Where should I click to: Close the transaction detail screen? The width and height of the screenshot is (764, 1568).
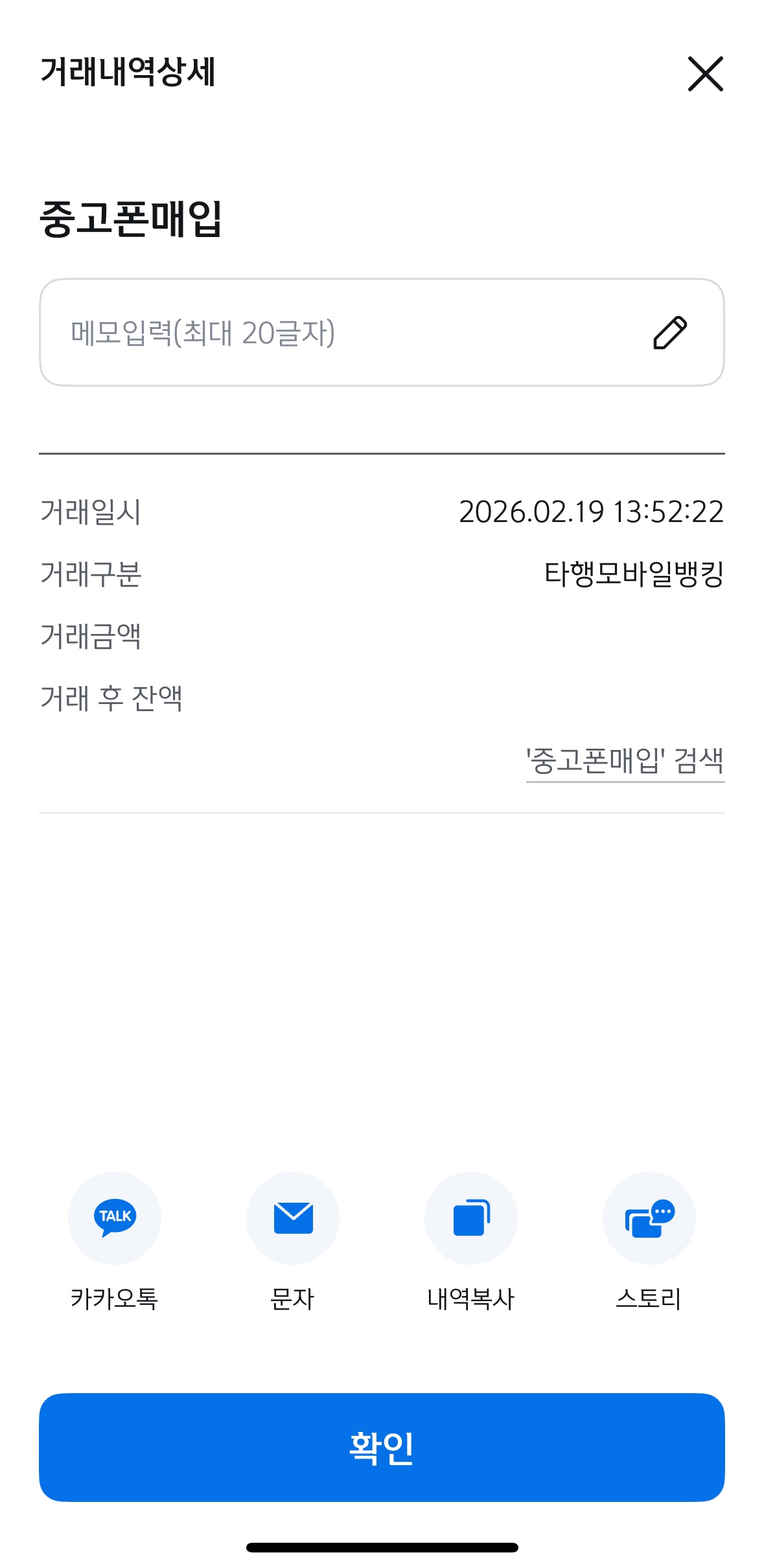(705, 74)
